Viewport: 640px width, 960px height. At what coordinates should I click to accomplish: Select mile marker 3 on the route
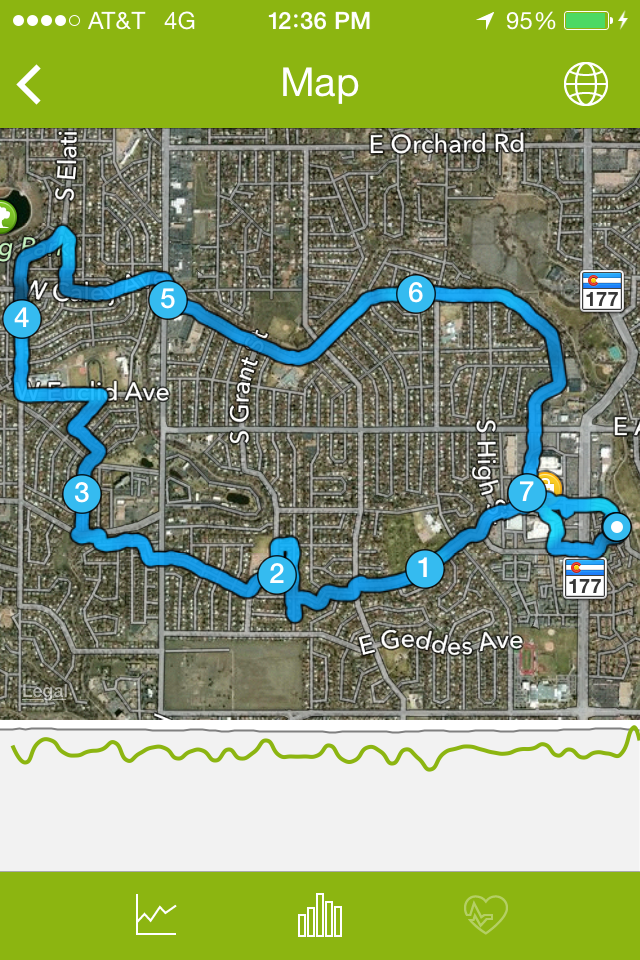82,493
